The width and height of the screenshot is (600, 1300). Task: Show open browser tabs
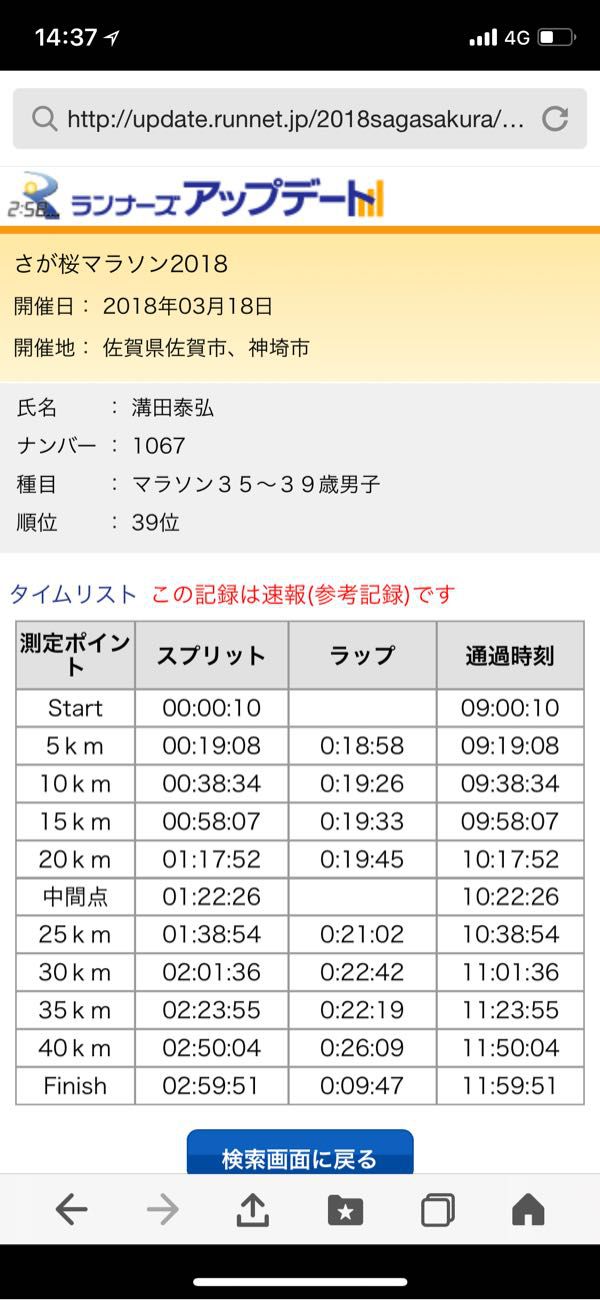pyautogui.click(x=437, y=1210)
